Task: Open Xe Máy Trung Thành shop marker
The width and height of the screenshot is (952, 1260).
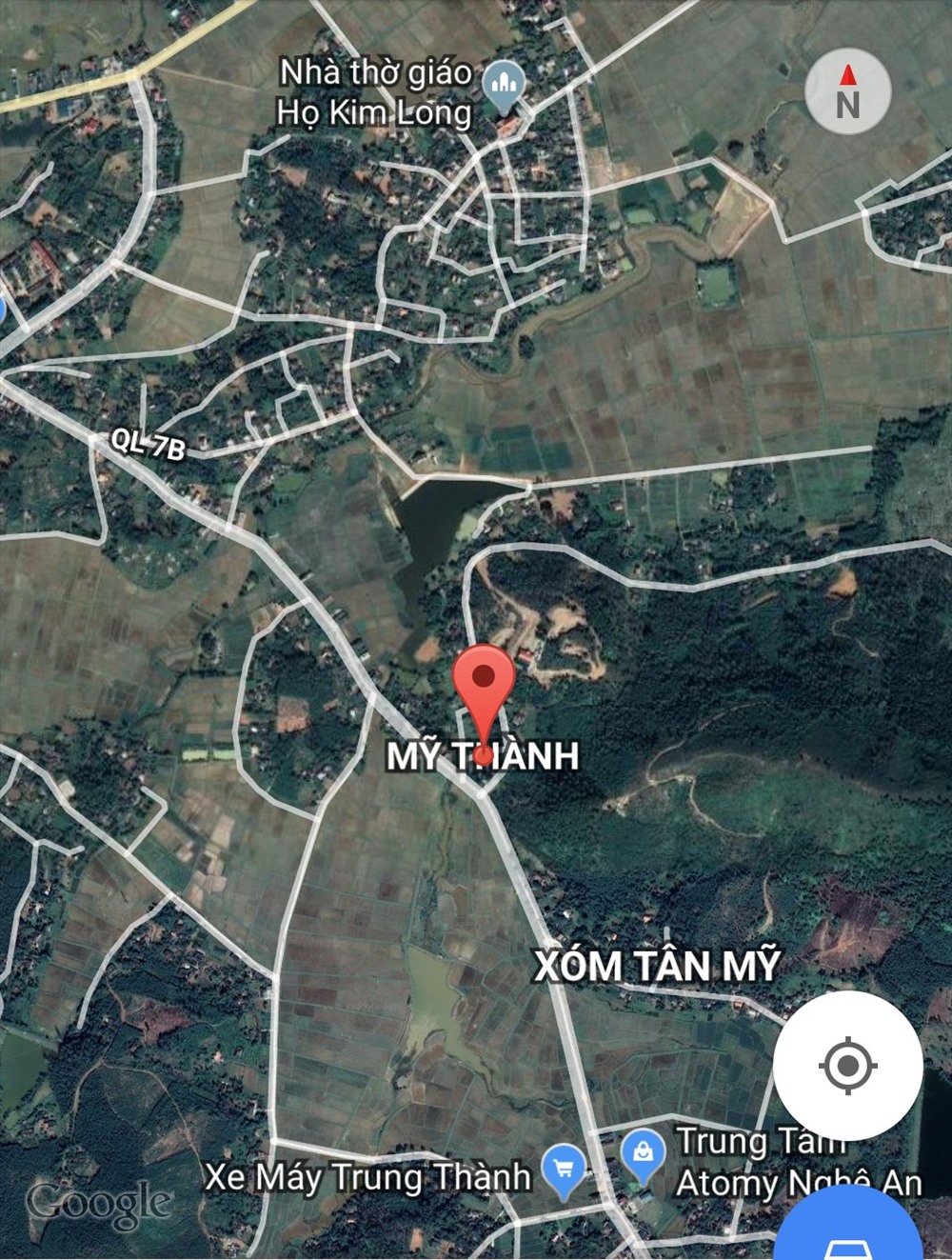Action: 564,1170
